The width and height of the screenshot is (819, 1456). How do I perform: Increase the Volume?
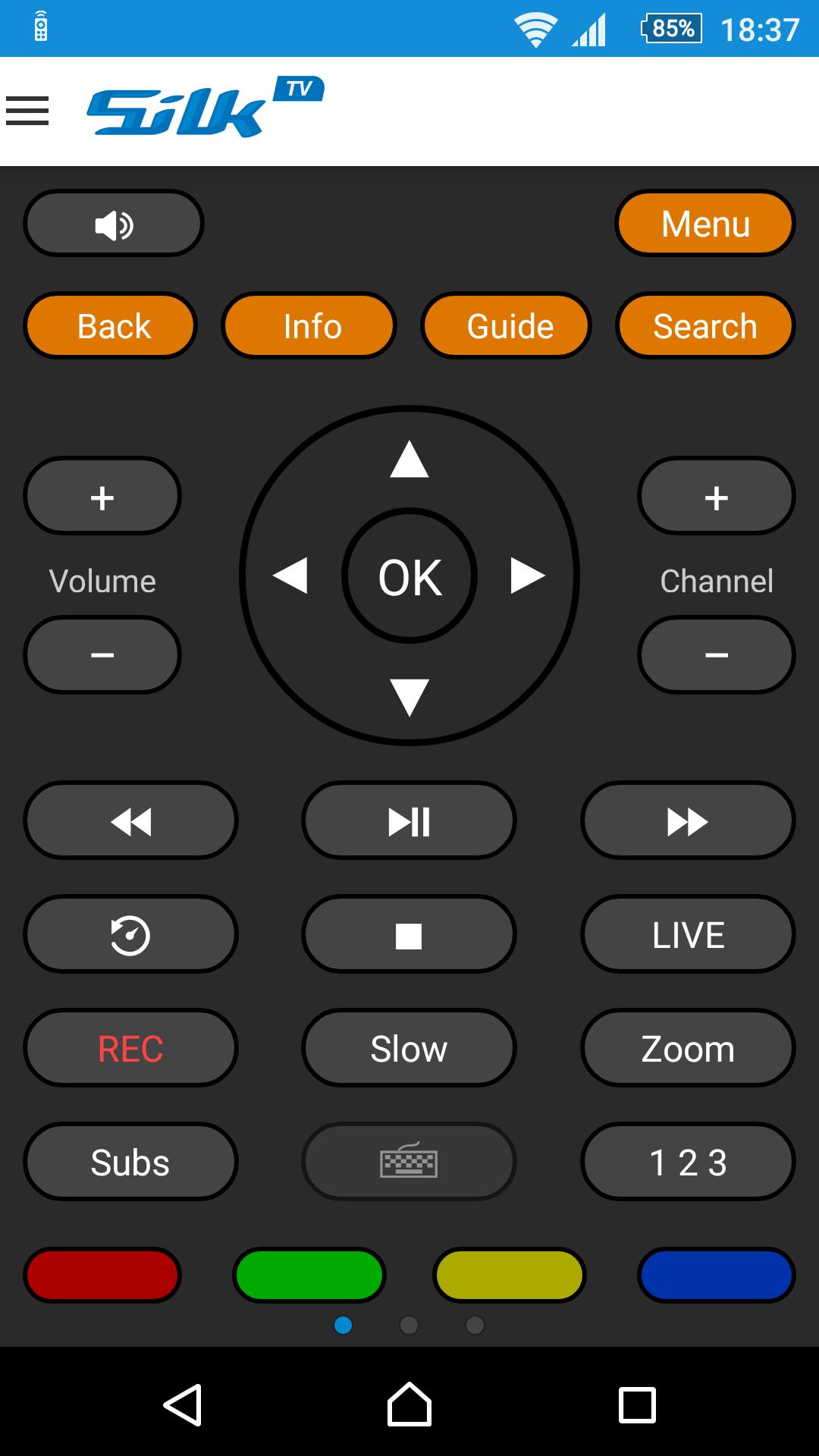(x=102, y=497)
